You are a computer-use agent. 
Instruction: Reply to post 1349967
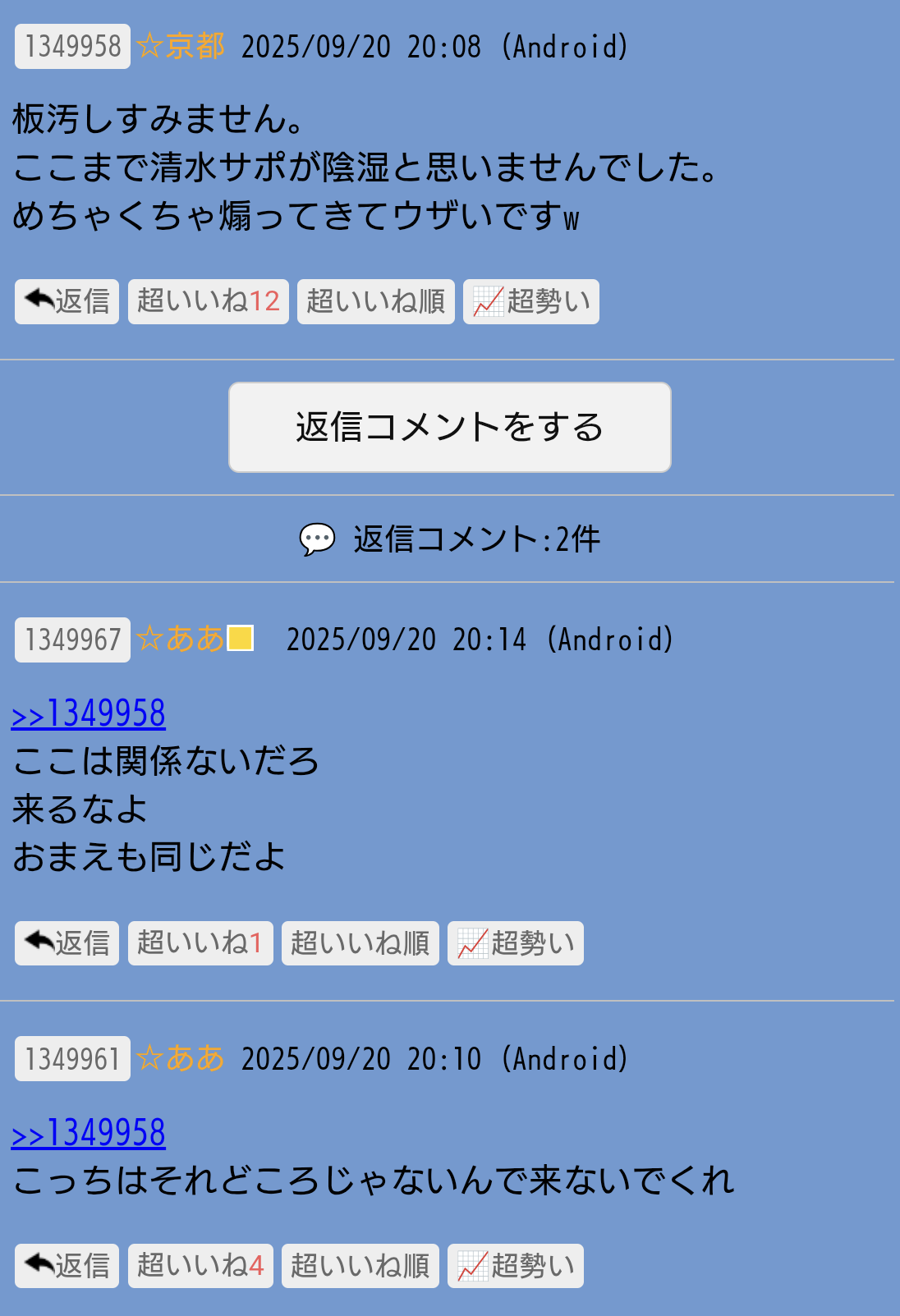coord(67,943)
